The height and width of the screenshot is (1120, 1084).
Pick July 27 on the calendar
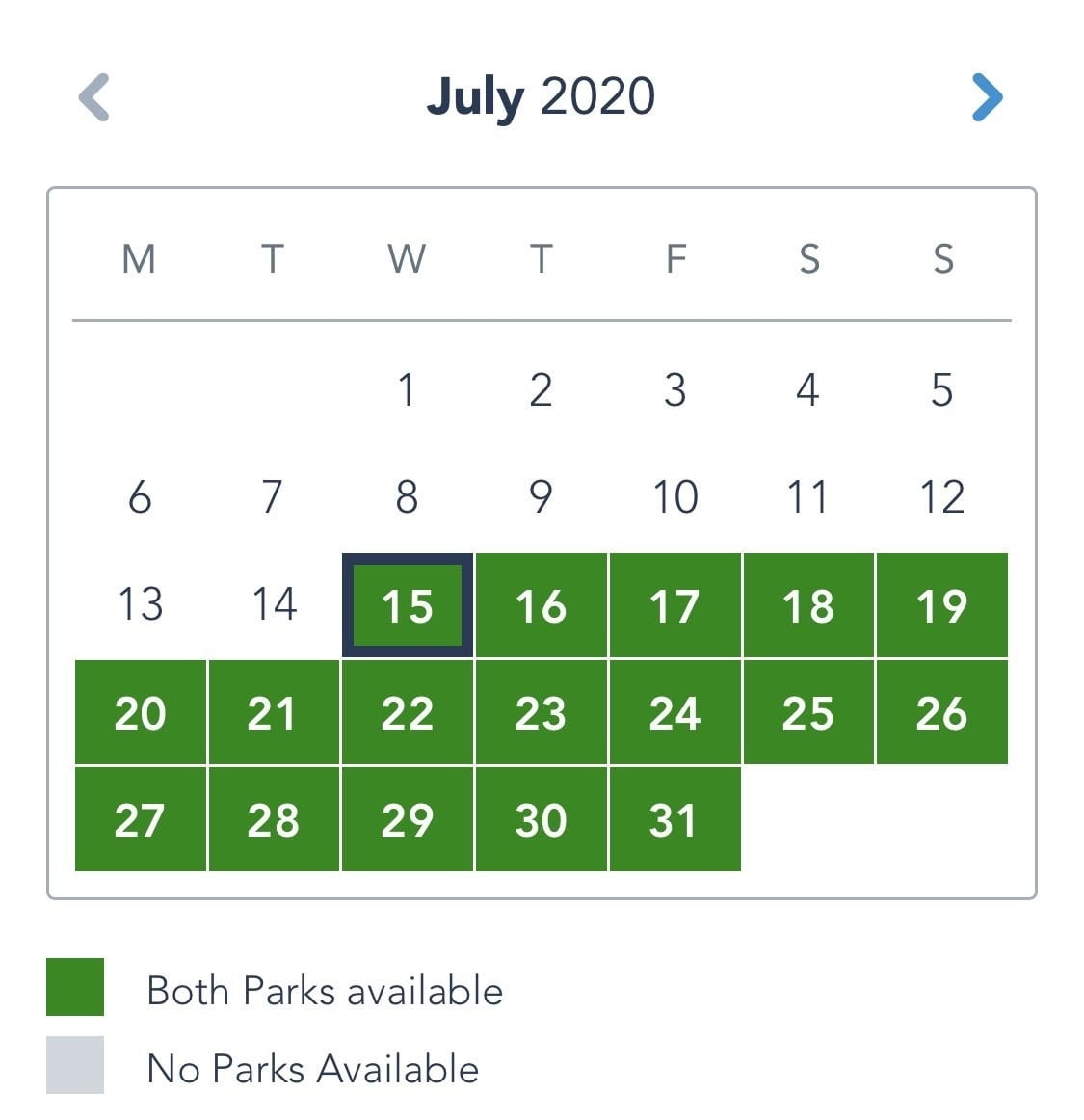[141, 820]
